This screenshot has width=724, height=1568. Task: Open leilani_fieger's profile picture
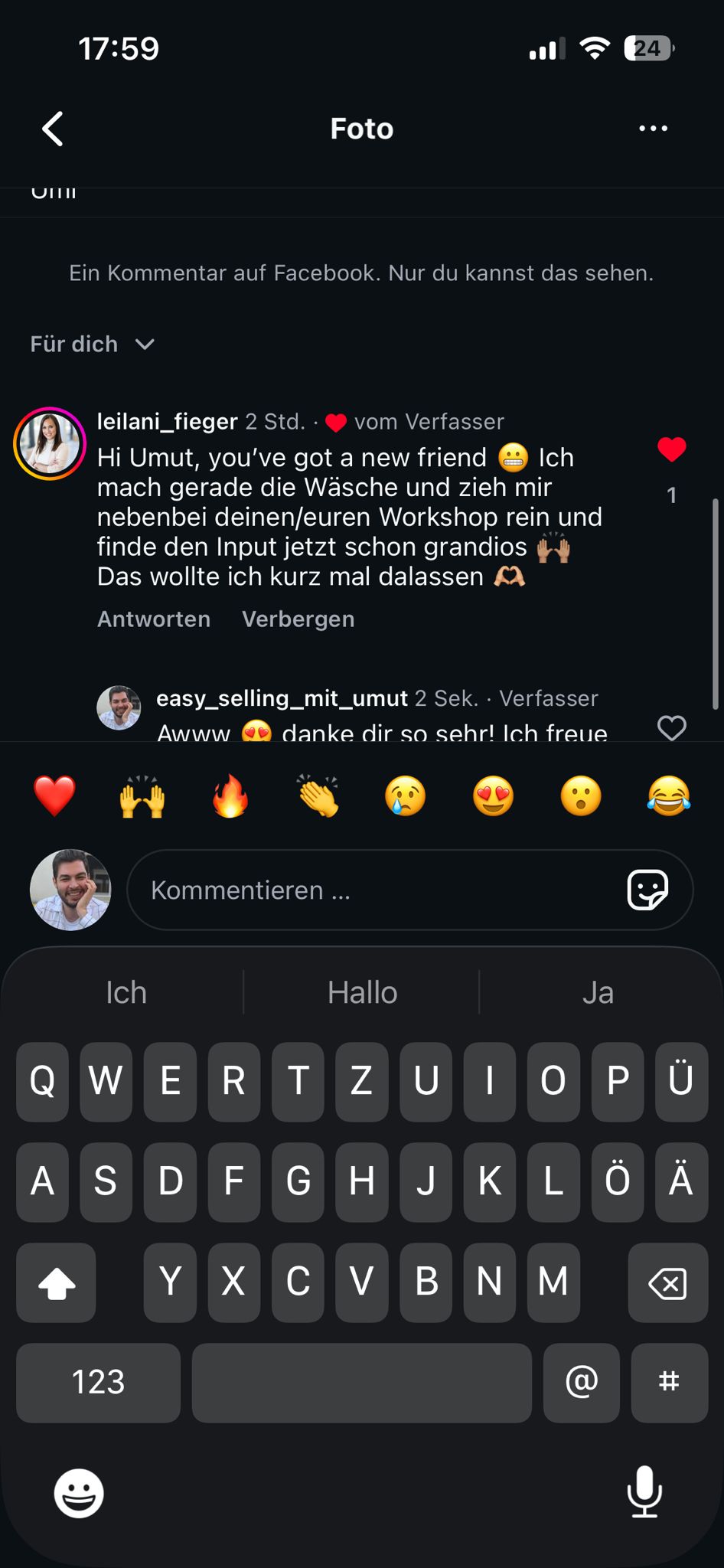50,443
